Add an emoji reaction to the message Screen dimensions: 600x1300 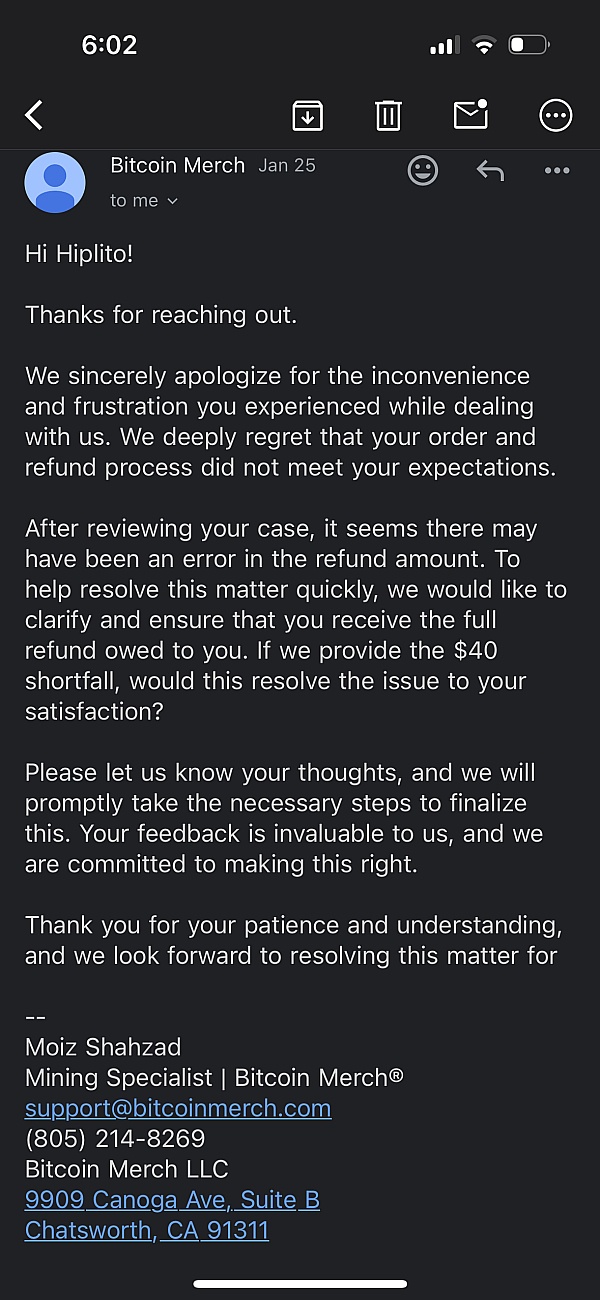tap(423, 171)
